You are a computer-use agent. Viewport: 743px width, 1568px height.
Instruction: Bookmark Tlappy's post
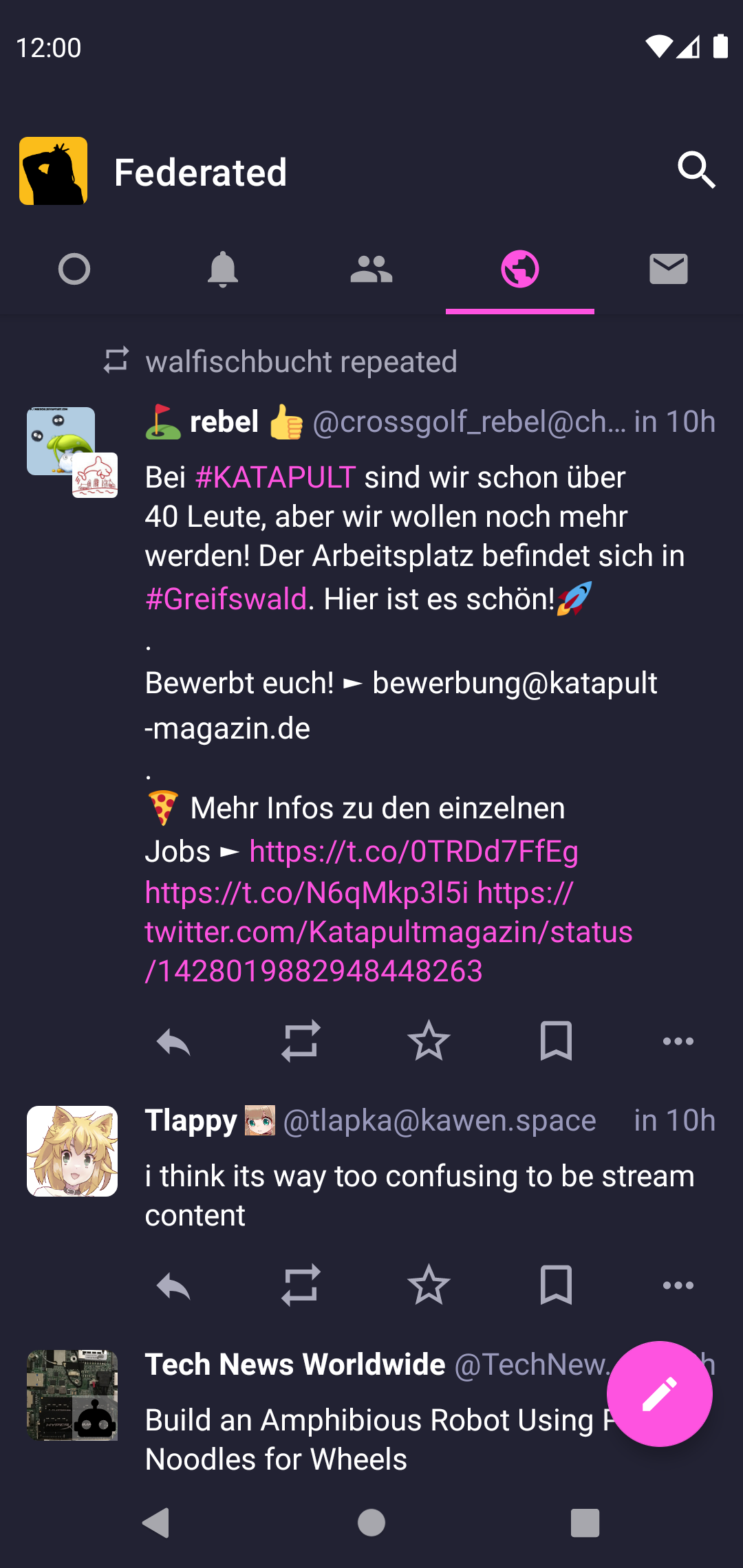[556, 1285]
